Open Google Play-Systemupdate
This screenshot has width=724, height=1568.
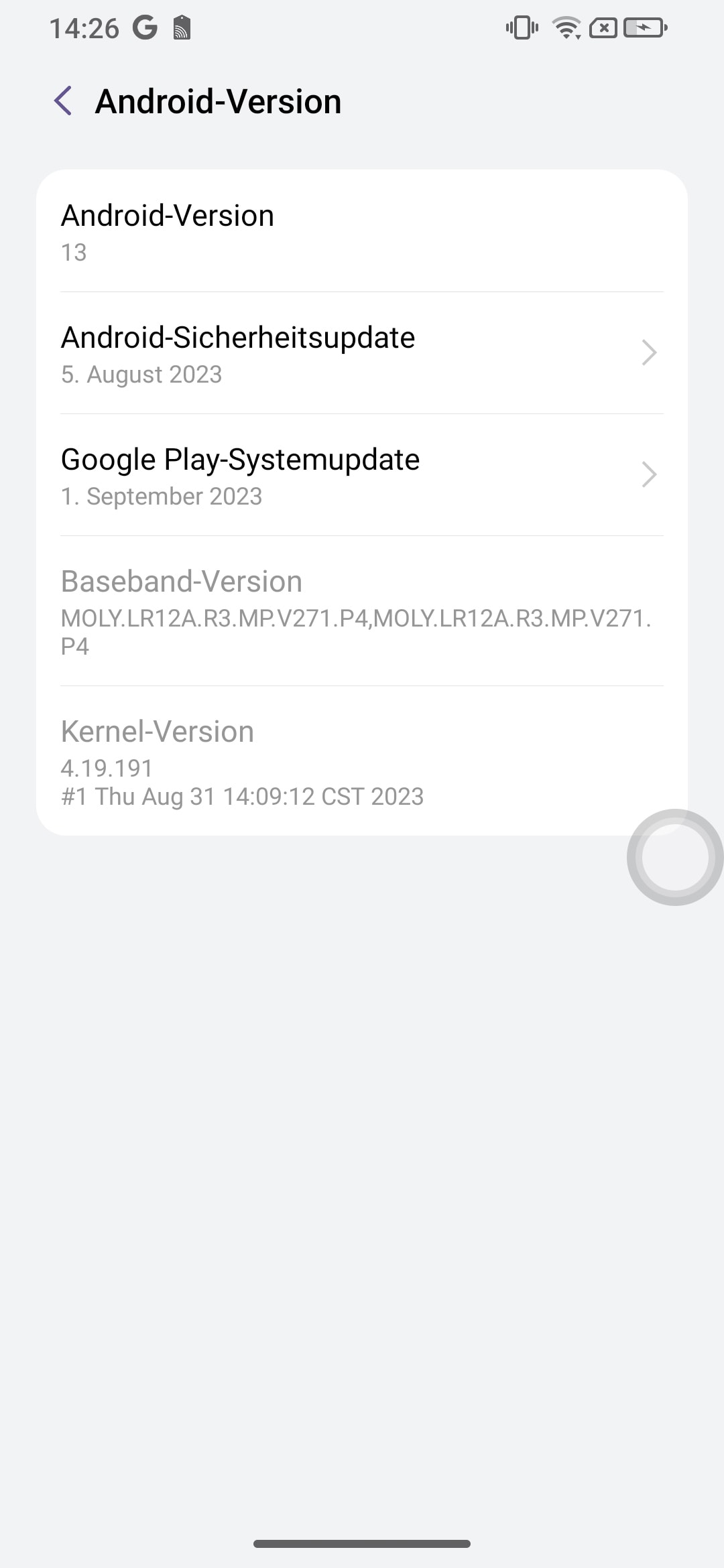coord(362,475)
